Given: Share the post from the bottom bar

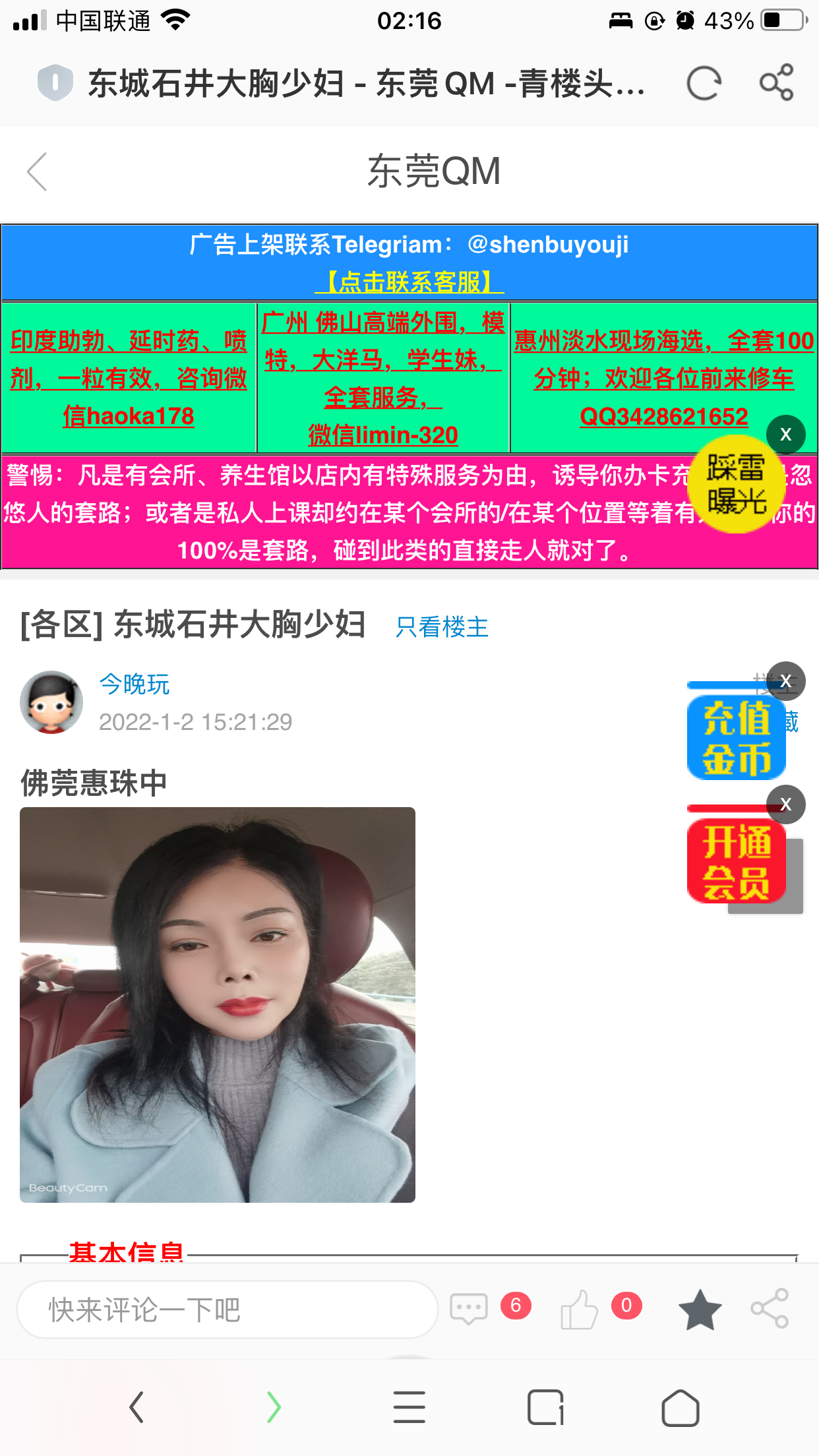Looking at the screenshot, I should point(770,1308).
